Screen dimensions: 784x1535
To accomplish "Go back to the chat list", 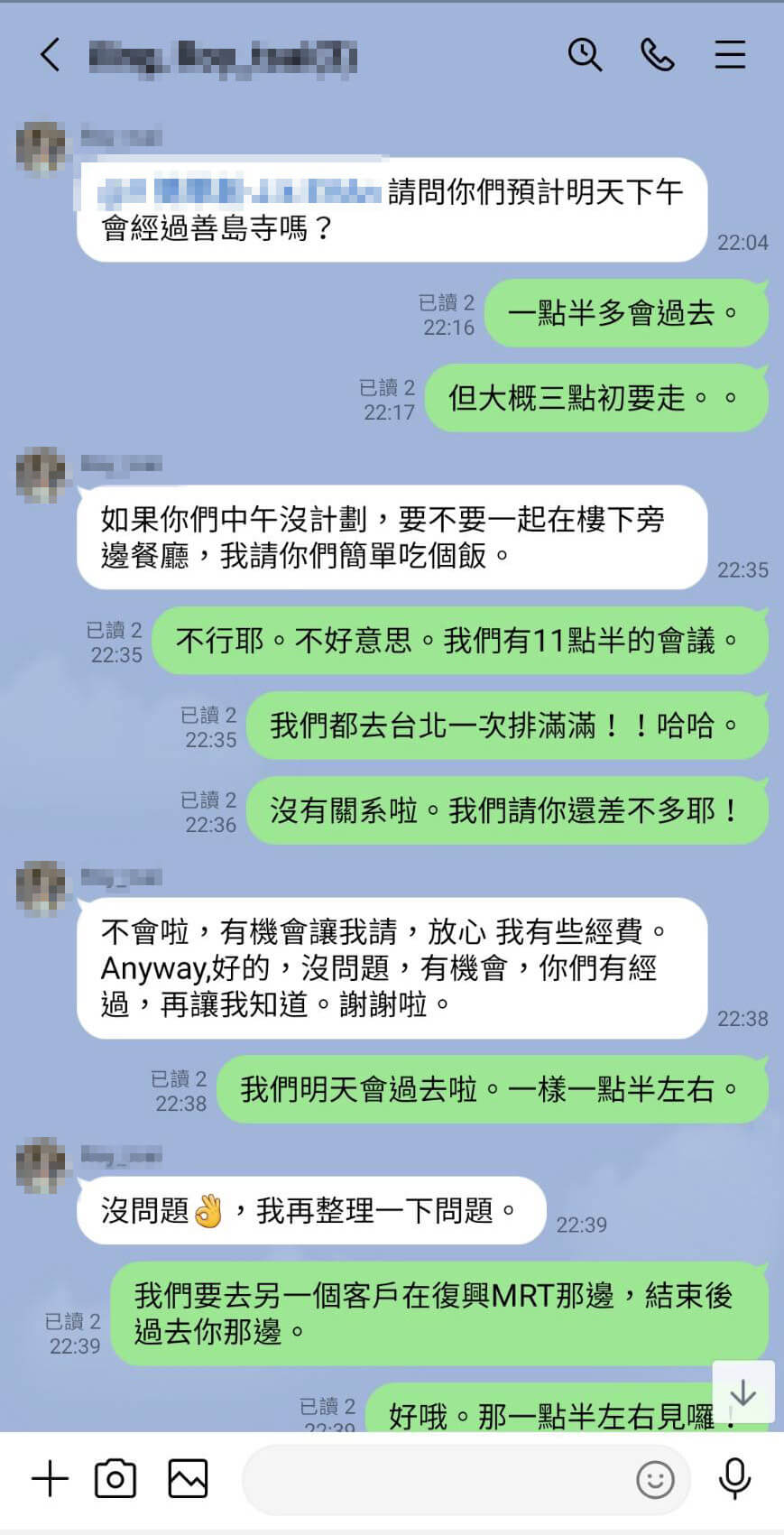I will click(x=51, y=55).
